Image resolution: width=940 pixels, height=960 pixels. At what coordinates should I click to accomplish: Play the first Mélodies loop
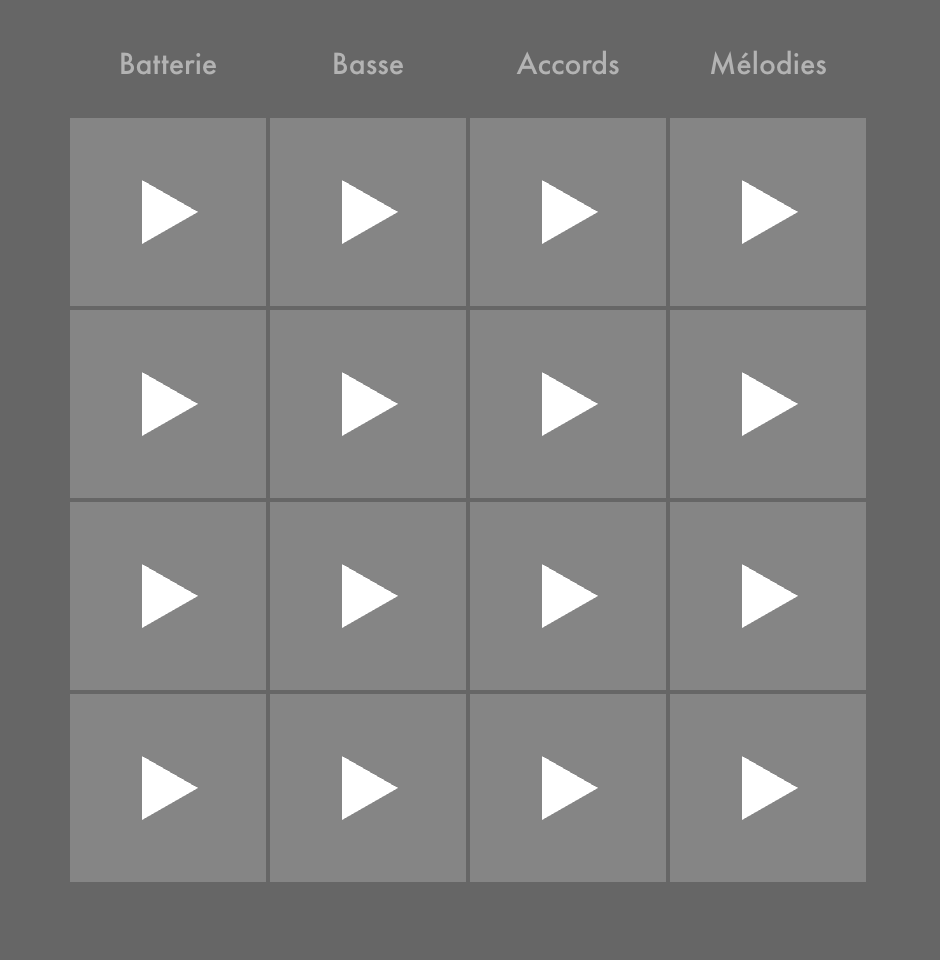pyautogui.click(x=768, y=212)
